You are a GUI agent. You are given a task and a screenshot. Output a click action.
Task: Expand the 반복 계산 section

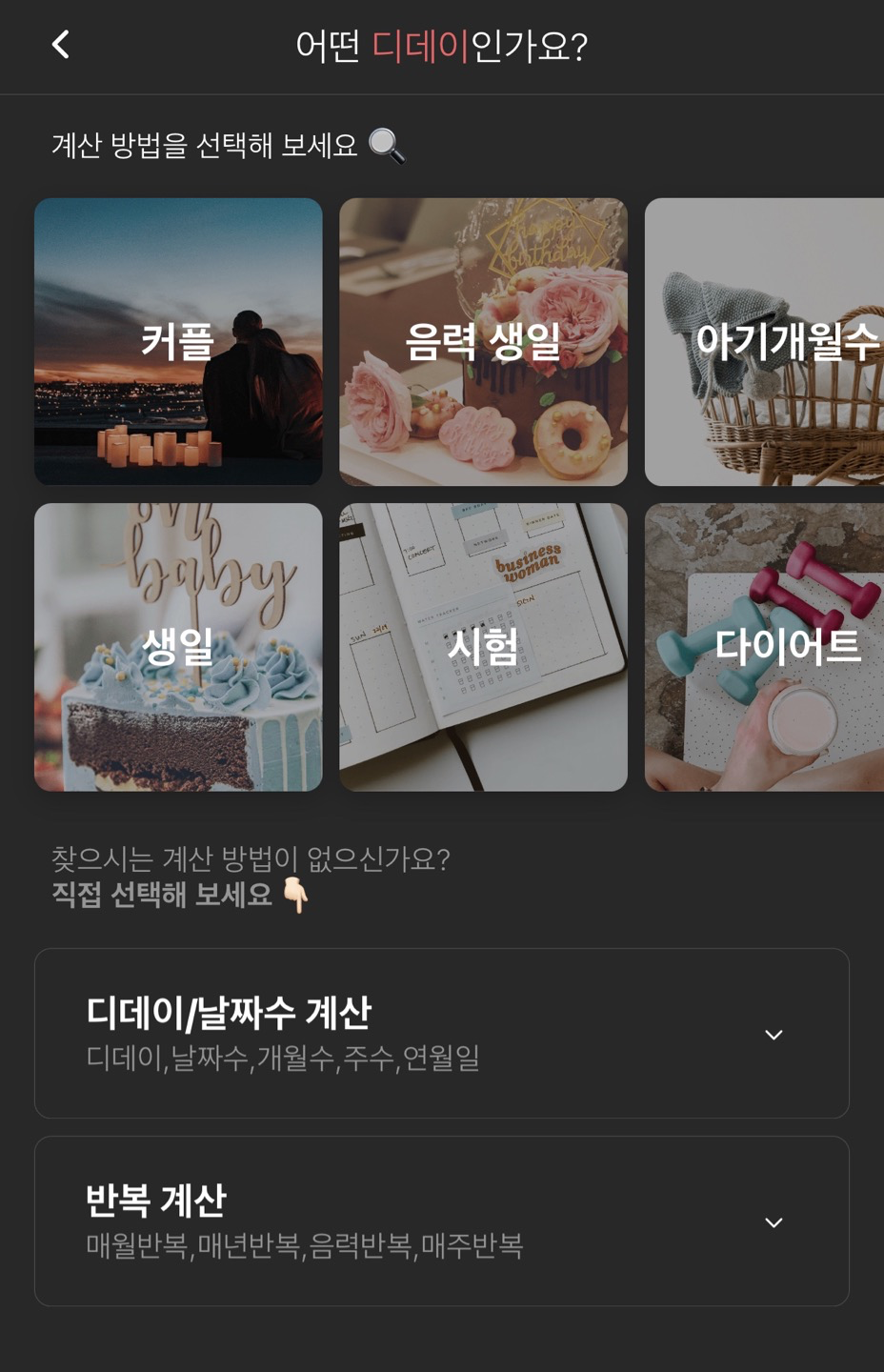[441, 1221]
